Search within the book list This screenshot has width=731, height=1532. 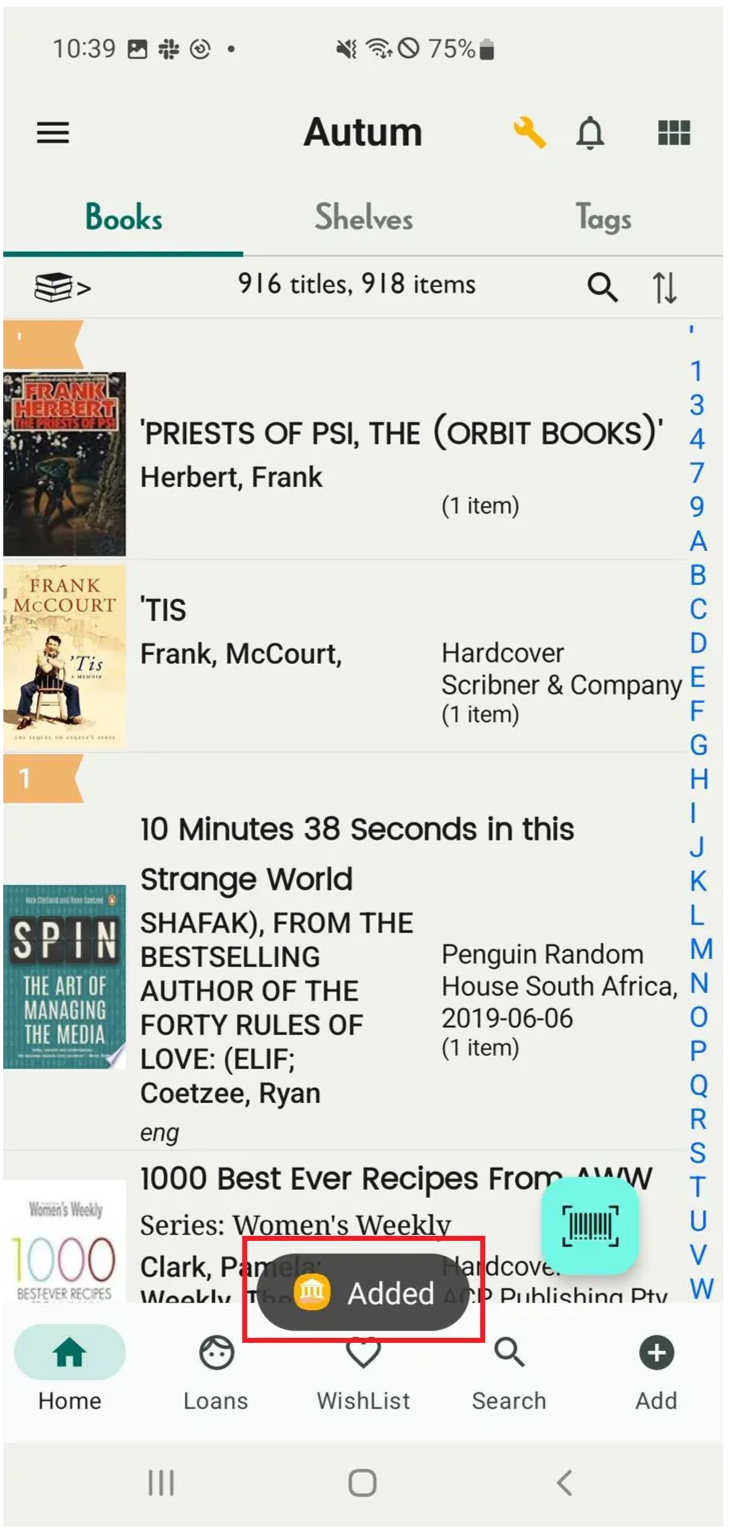602,287
